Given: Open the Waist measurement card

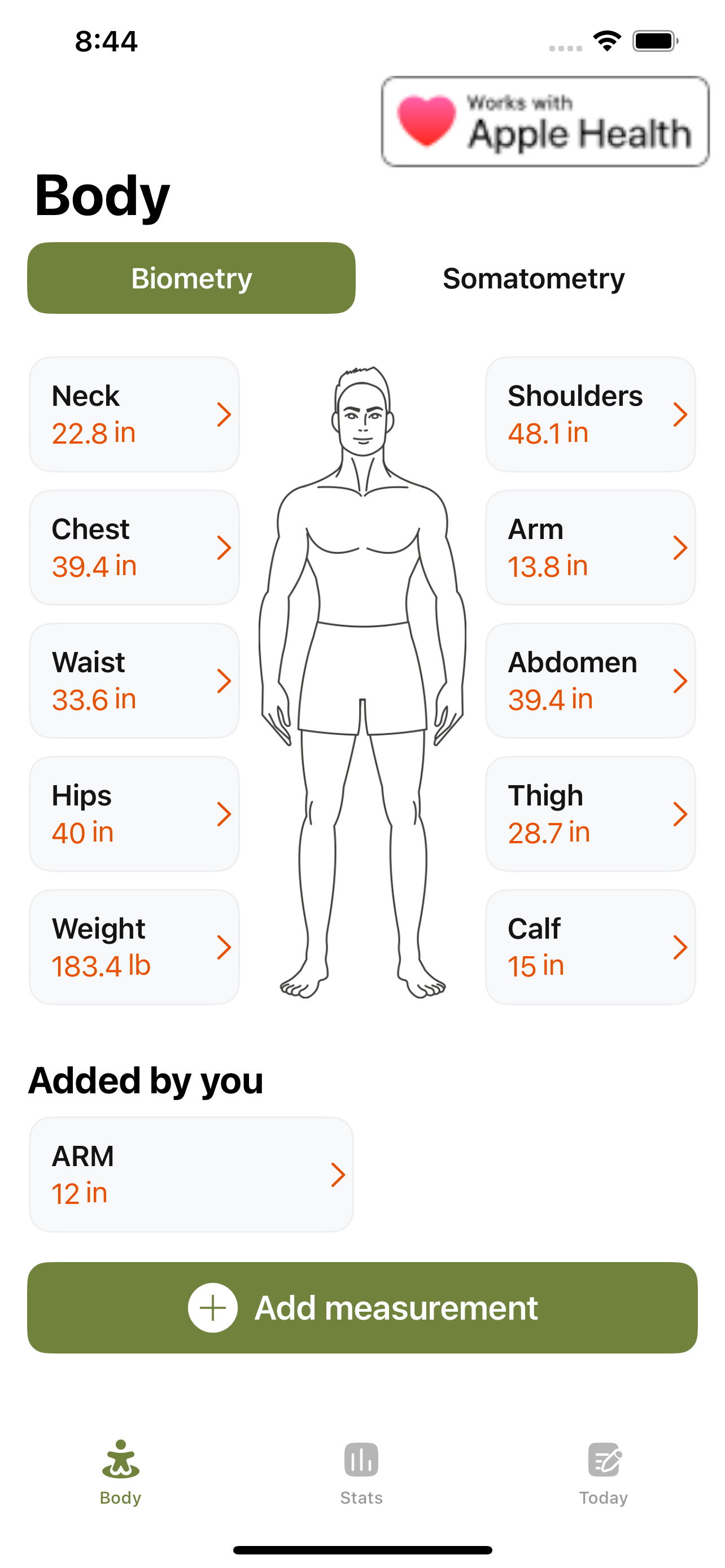Looking at the screenshot, I should 134,680.
